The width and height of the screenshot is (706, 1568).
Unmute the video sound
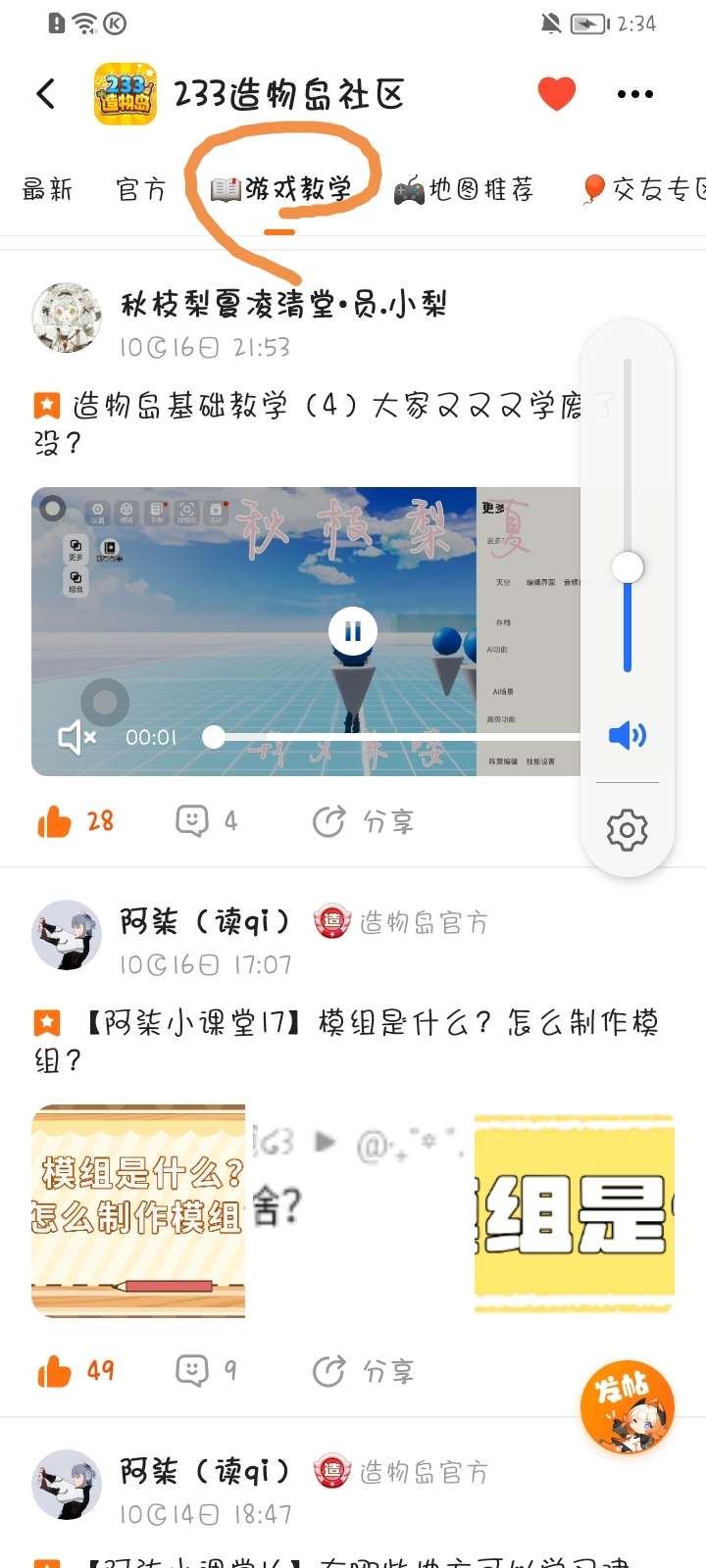point(76,737)
